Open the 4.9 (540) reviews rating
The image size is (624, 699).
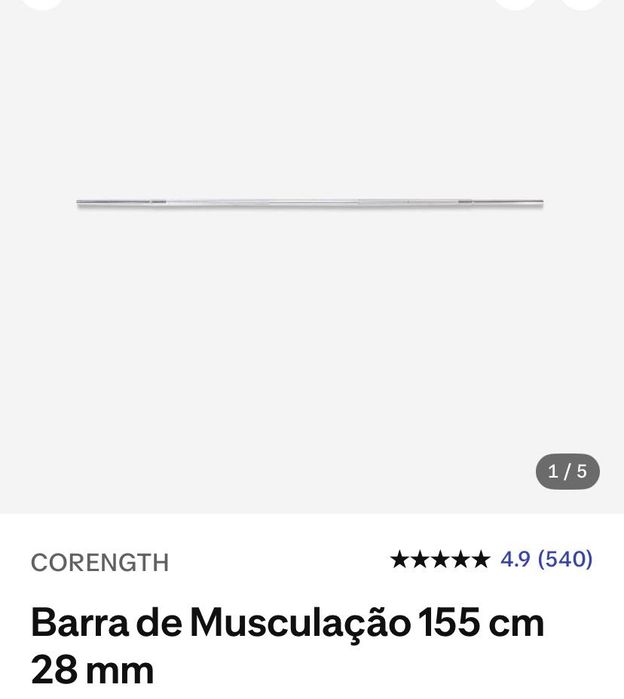492,559
